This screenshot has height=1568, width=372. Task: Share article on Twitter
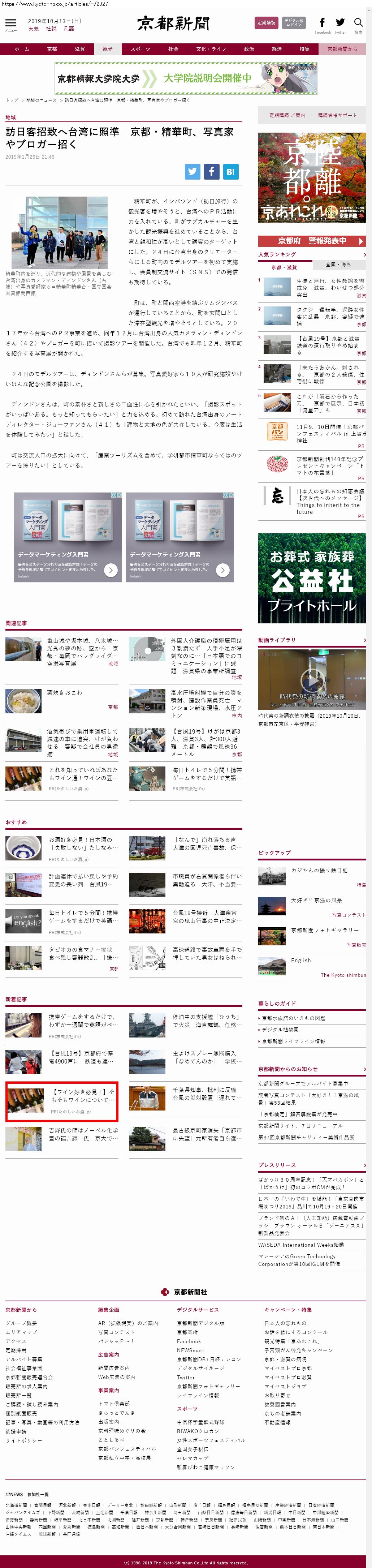(193, 172)
